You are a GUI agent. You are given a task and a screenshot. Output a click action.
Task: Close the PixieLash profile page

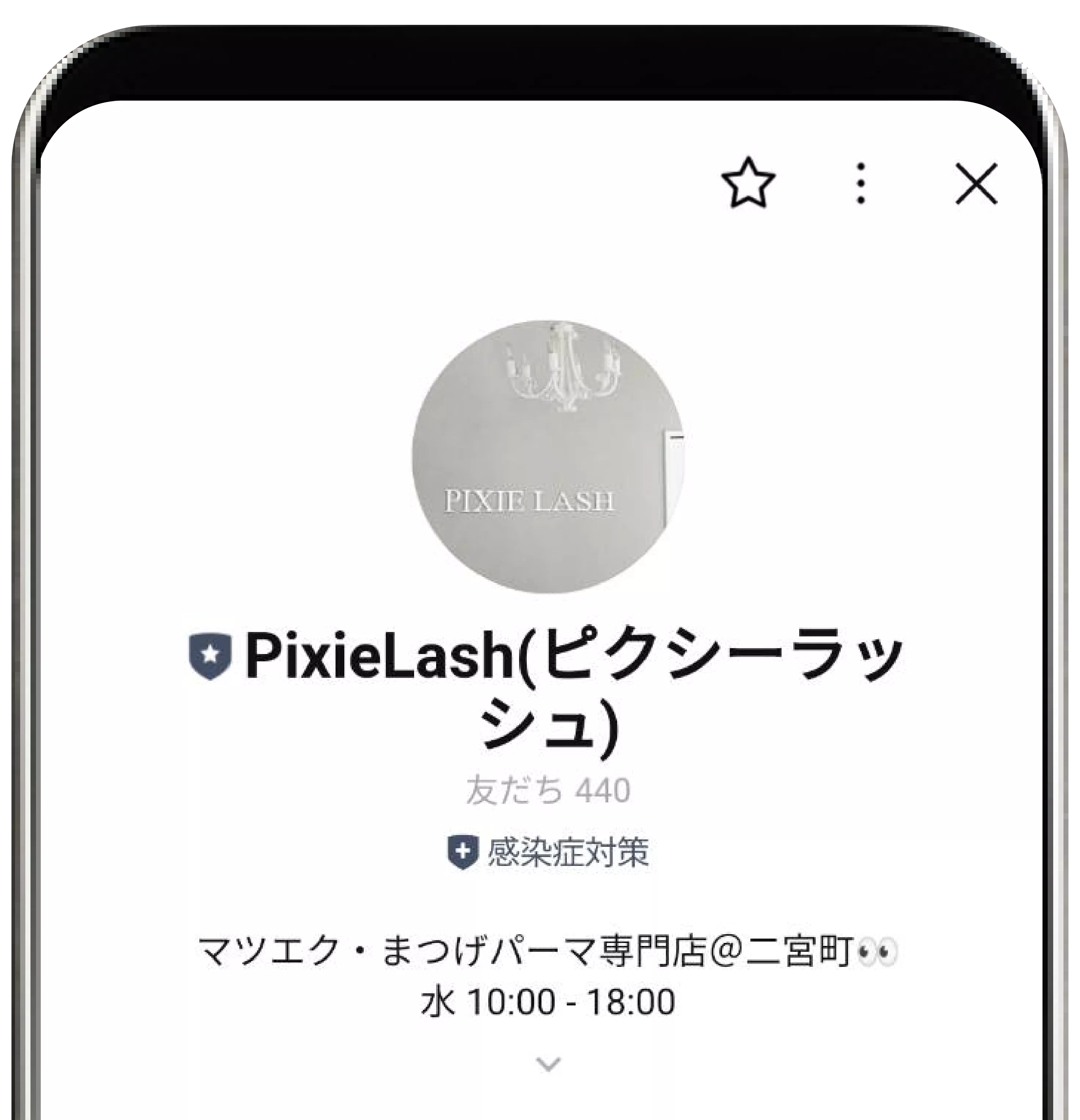976,184
